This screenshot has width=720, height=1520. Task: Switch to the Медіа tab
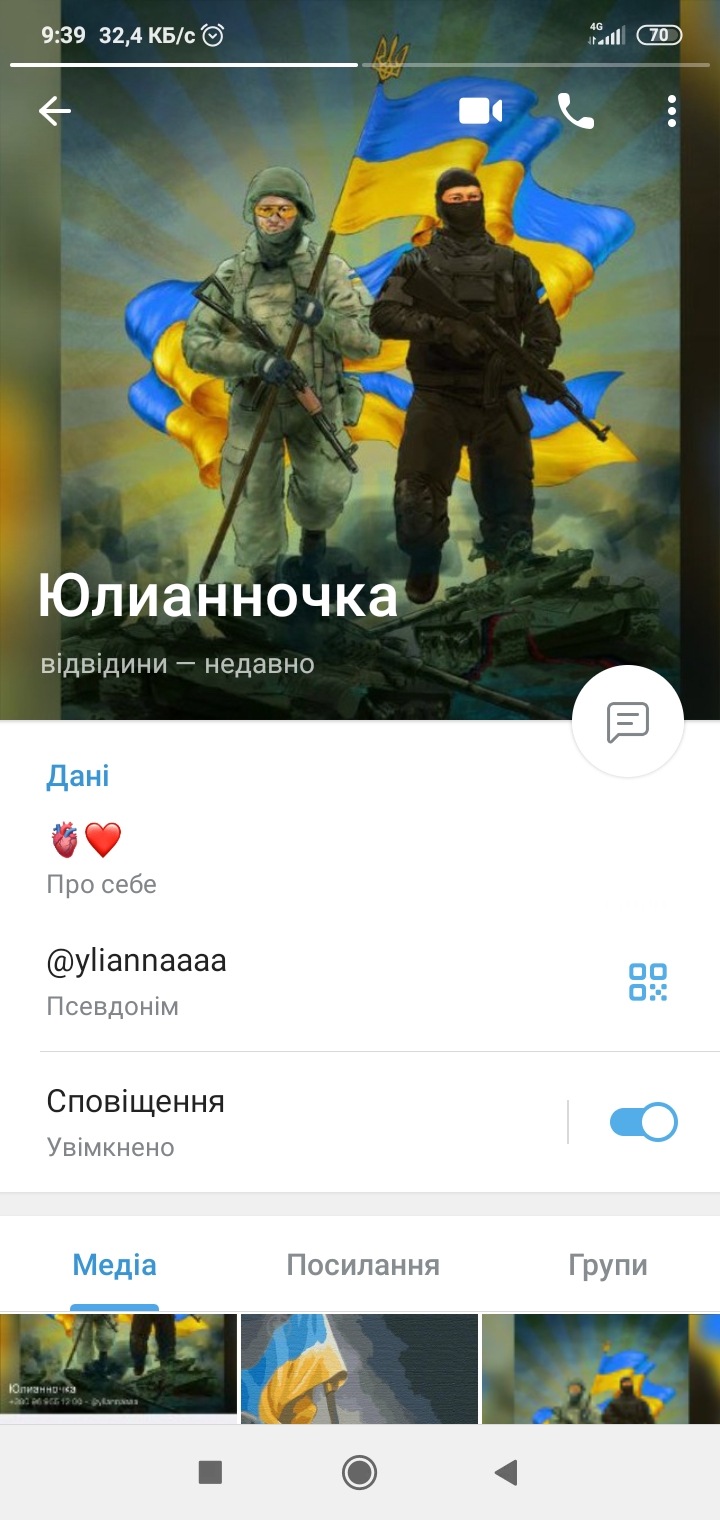click(x=114, y=1265)
